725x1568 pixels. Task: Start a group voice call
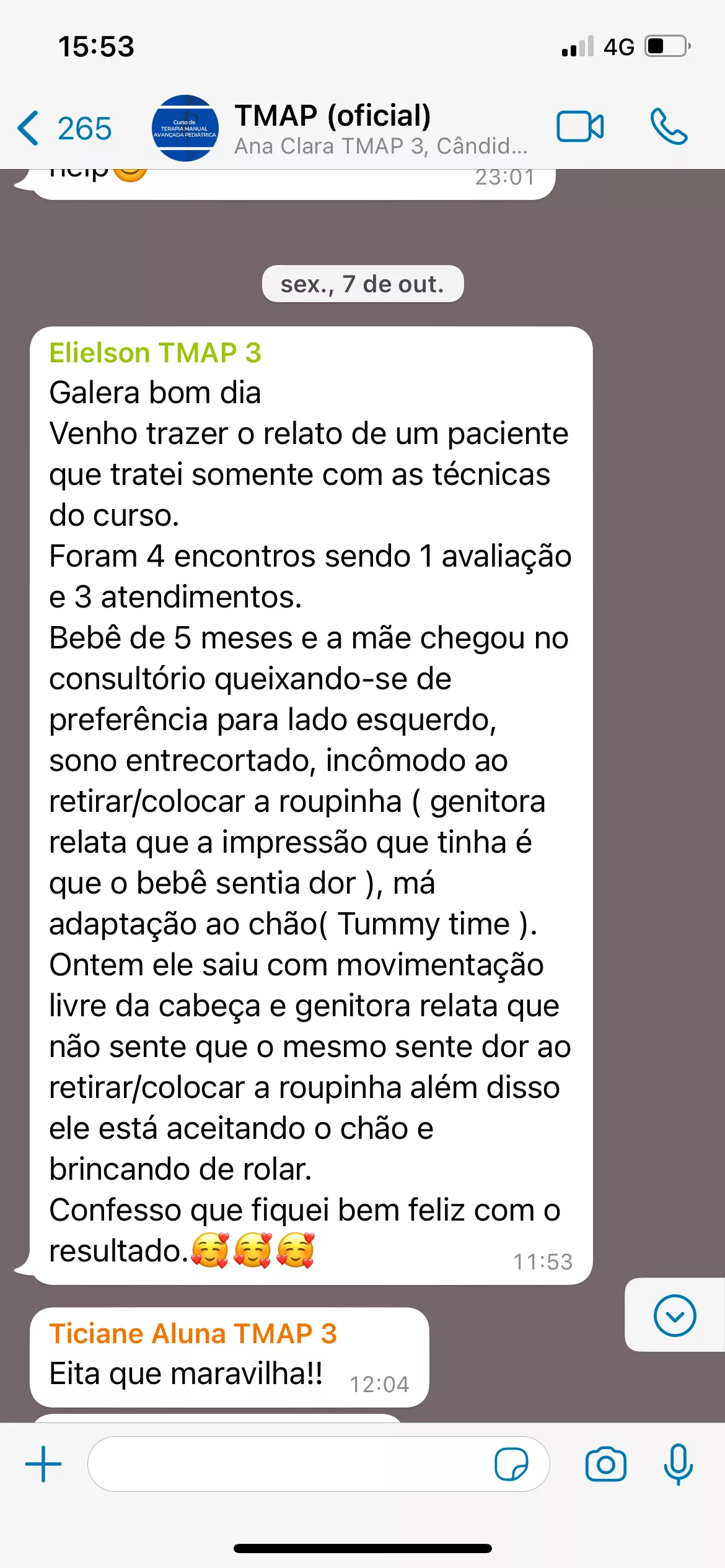click(669, 127)
